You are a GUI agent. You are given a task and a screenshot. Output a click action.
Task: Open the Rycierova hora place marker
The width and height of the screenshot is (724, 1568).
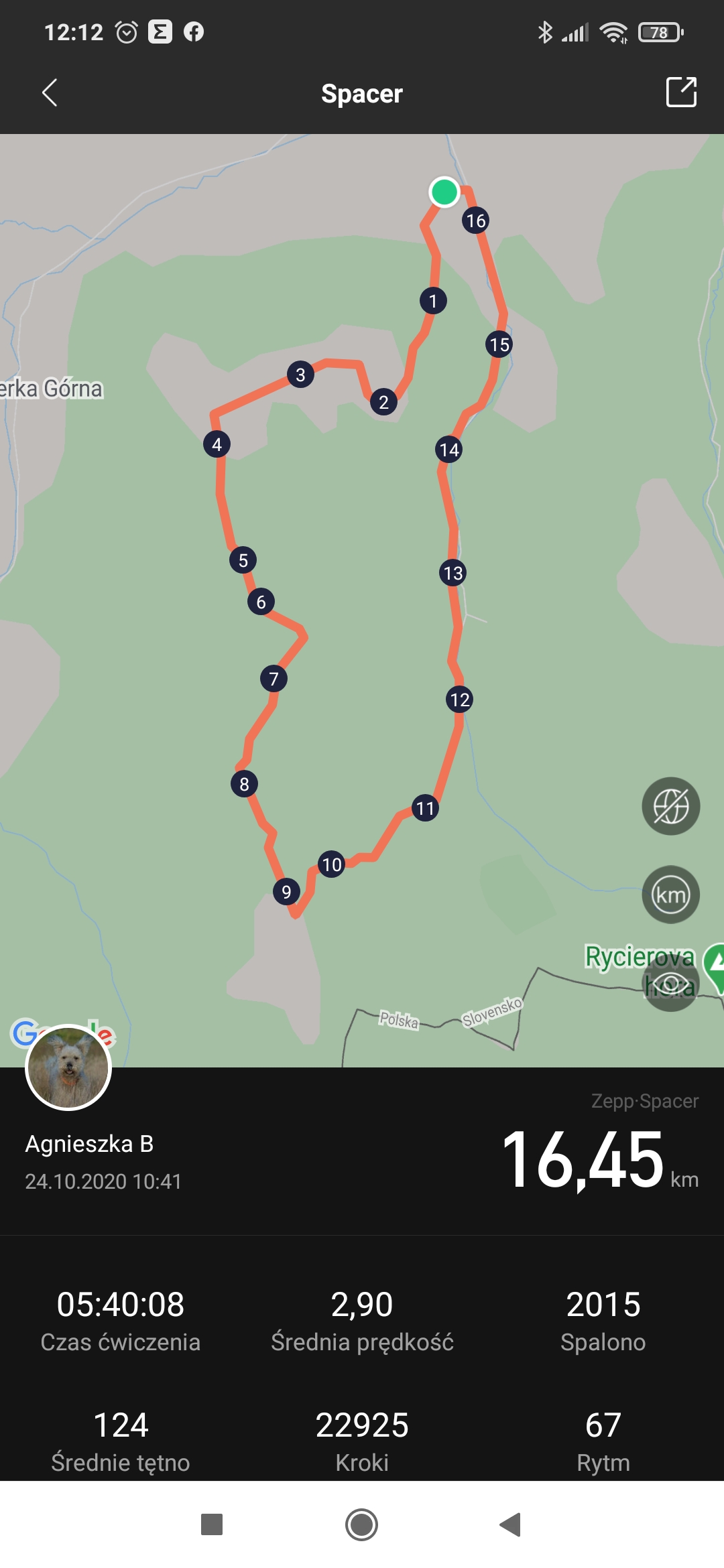[x=715, y=968]
